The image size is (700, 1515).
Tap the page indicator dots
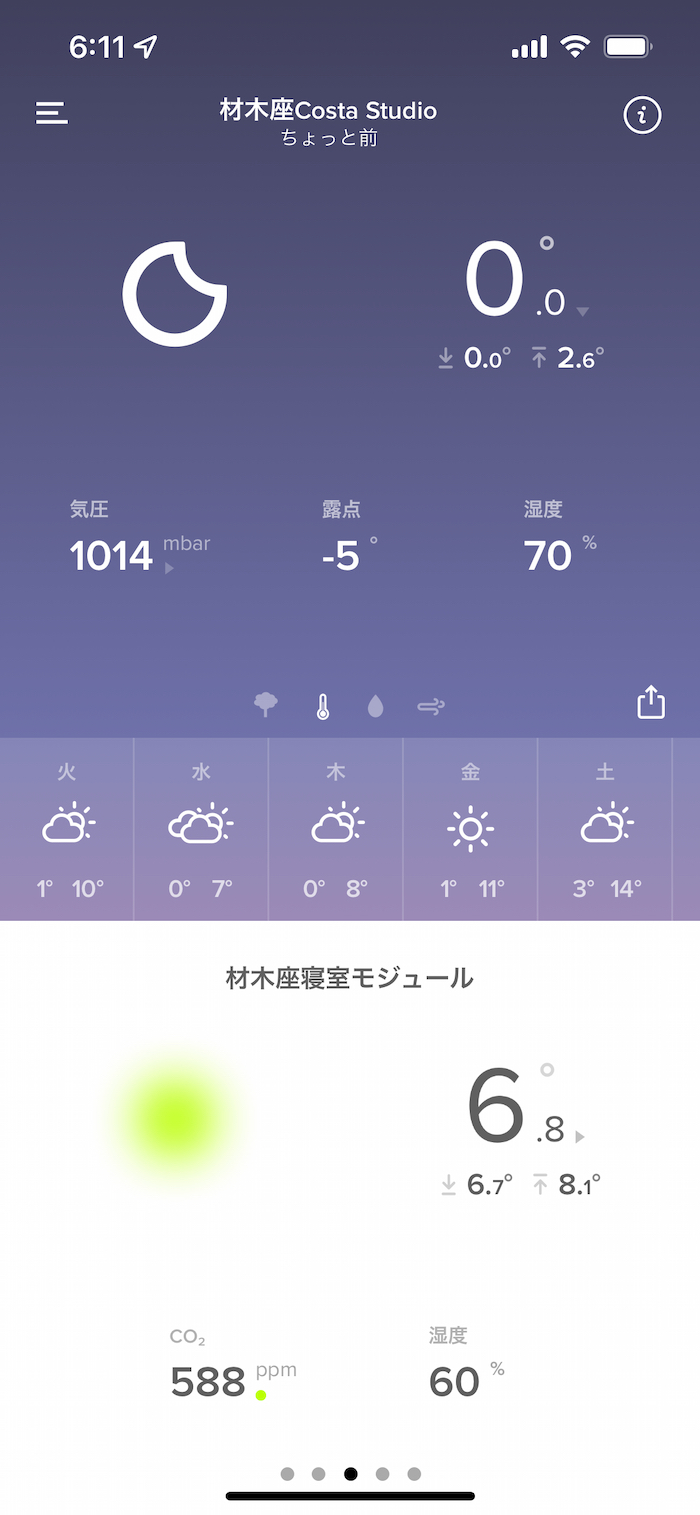pyautogui.click(x=350, y=1473)
